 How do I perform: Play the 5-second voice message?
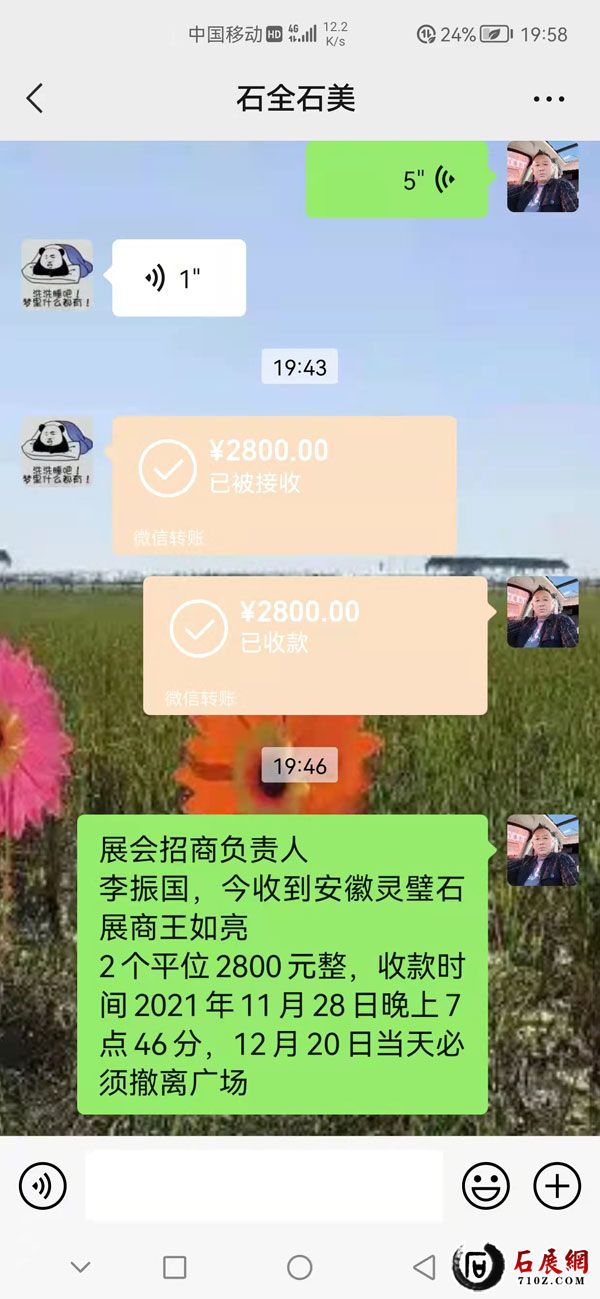point(397,180)
